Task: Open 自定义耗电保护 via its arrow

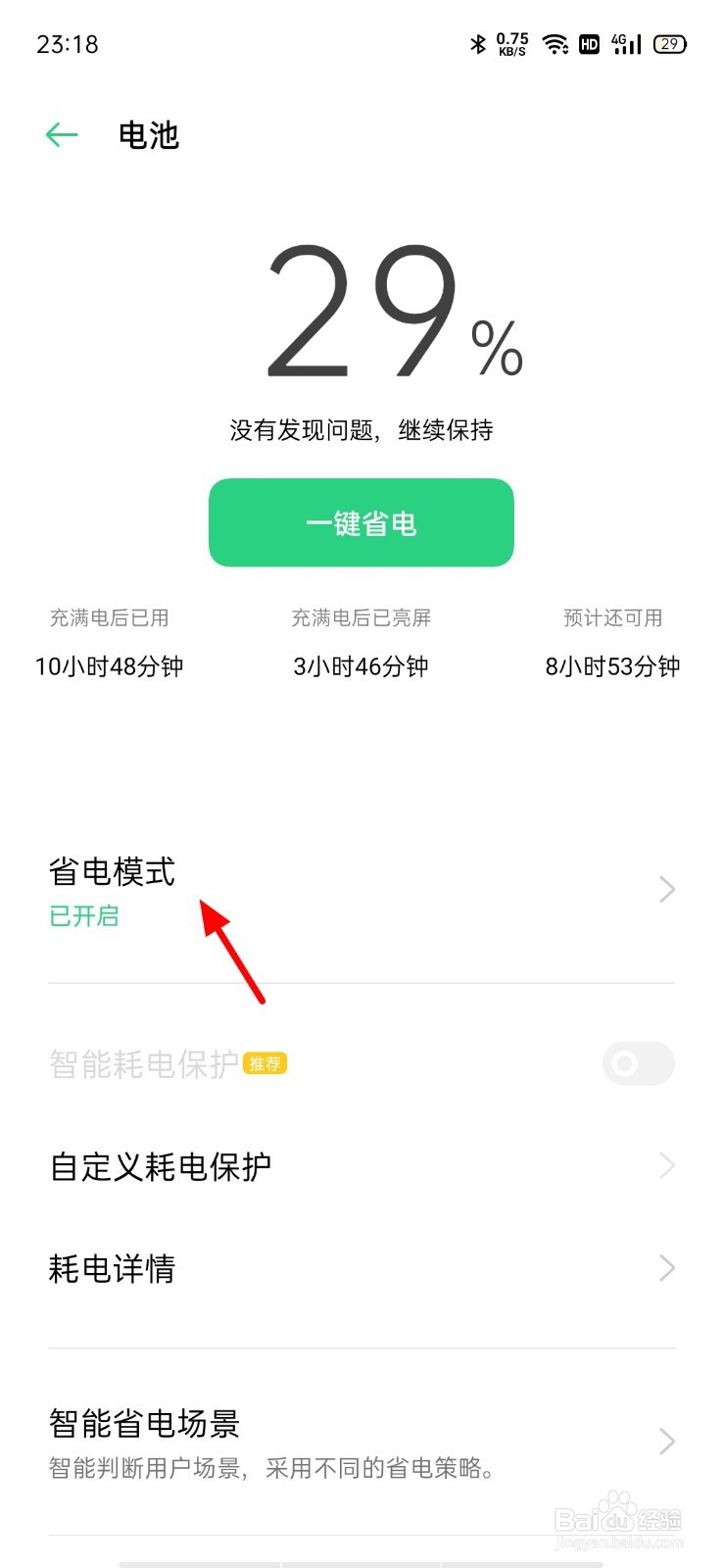Action: (667, 1165)
